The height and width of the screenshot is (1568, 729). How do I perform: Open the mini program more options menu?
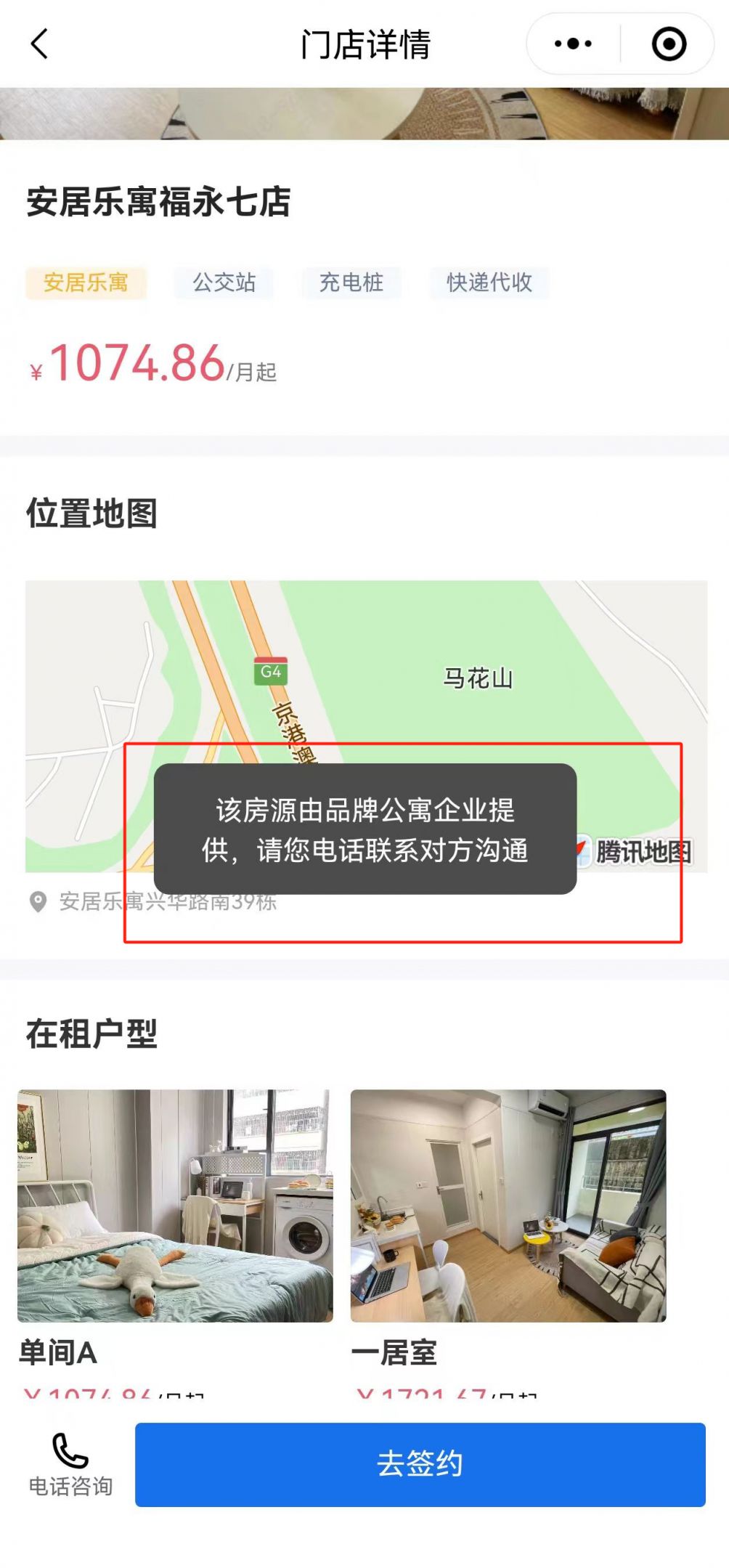click(x=573, y=44)
